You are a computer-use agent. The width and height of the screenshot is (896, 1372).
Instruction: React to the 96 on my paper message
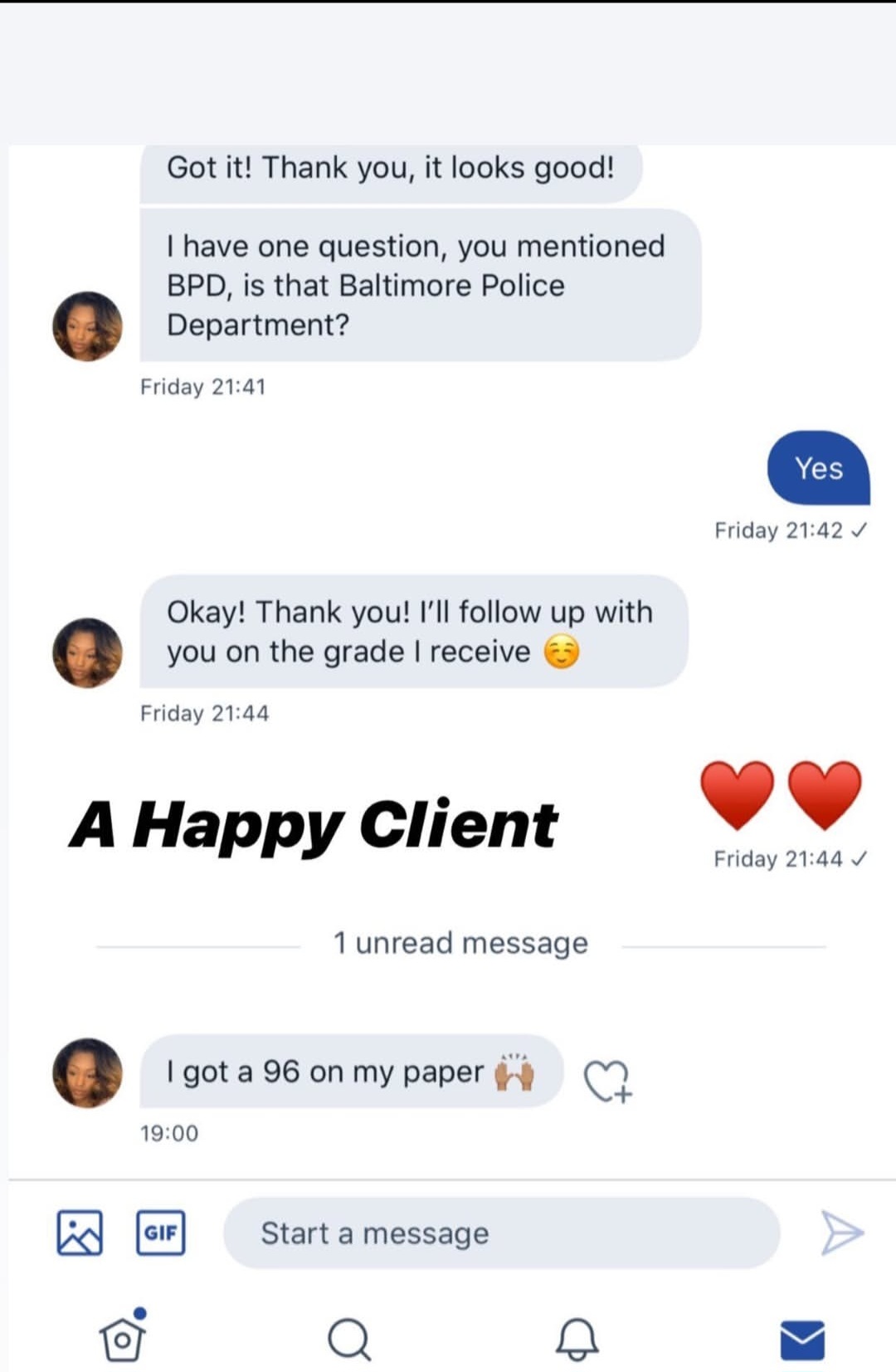pos(607,1081)
